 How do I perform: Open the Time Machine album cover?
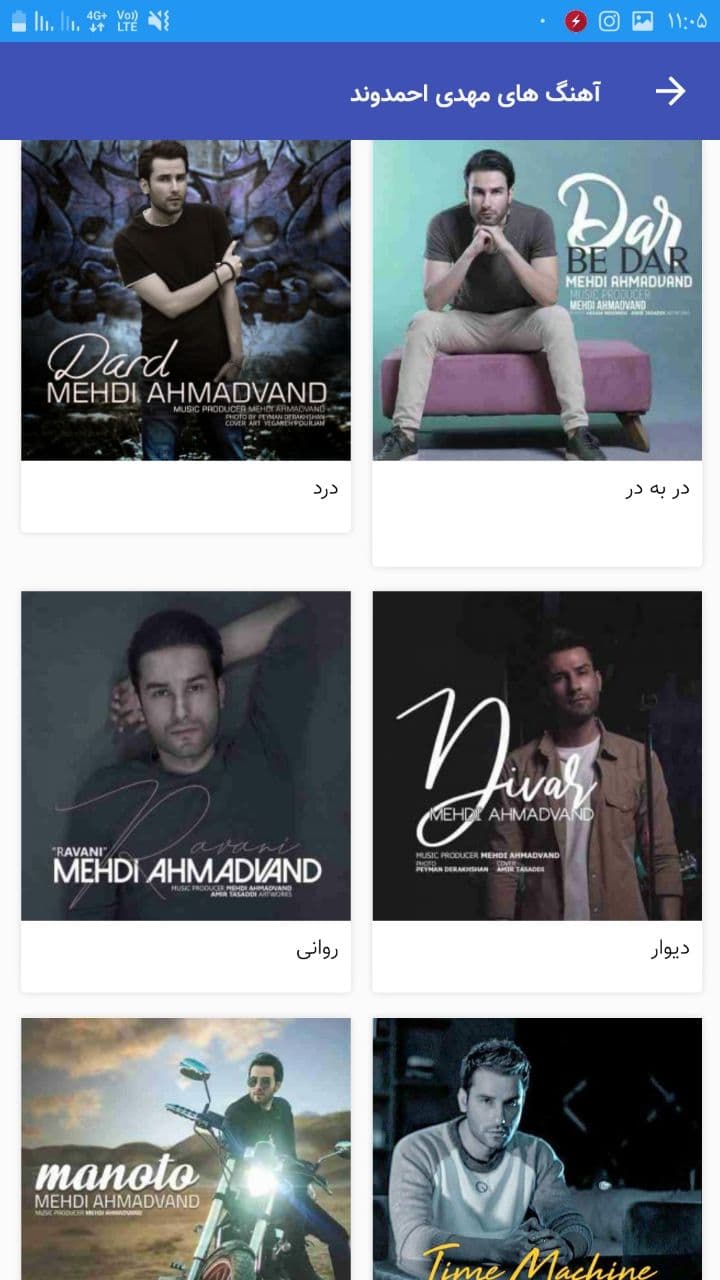537,1150
